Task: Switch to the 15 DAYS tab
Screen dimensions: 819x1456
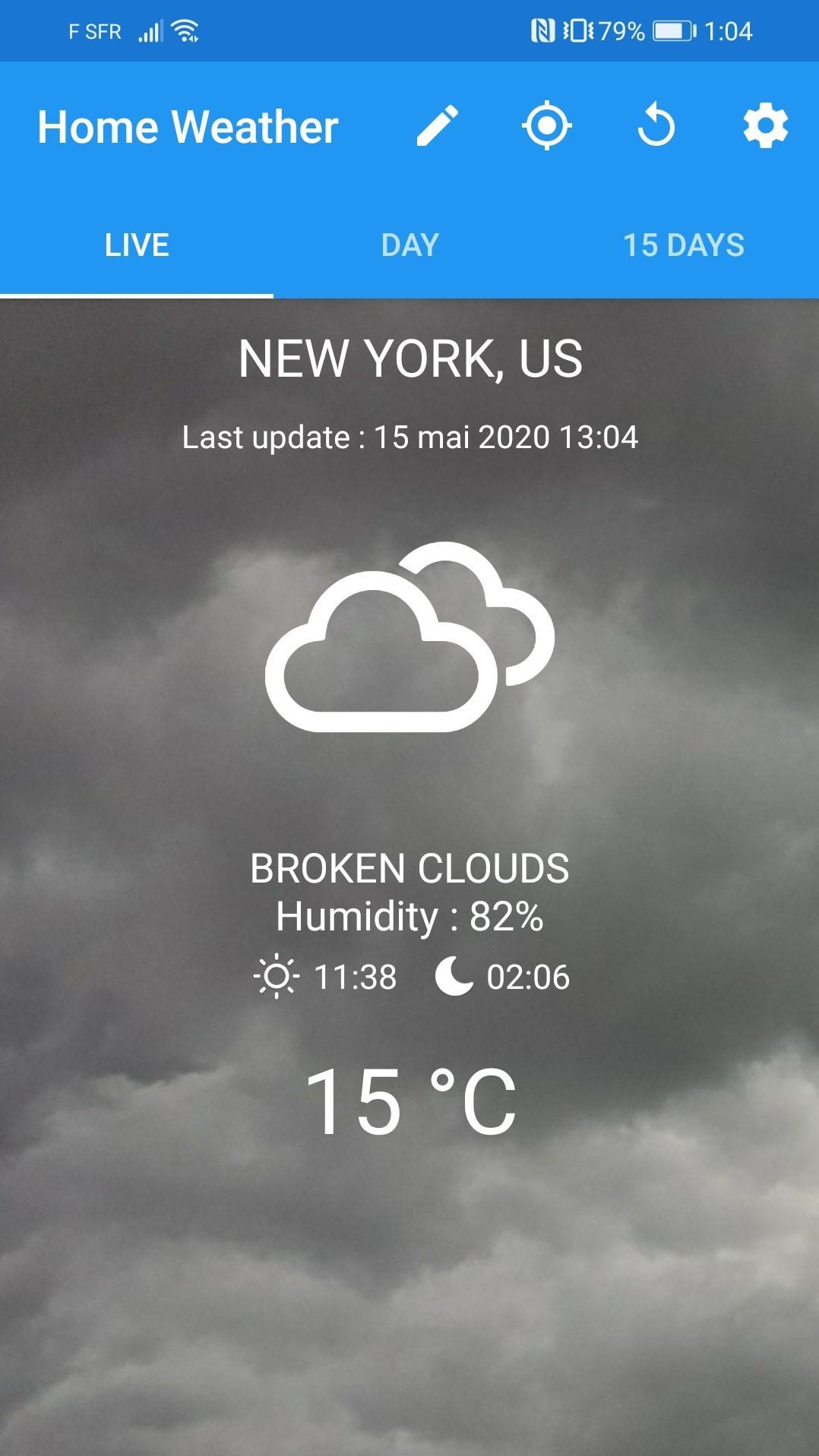Action: 684,245
